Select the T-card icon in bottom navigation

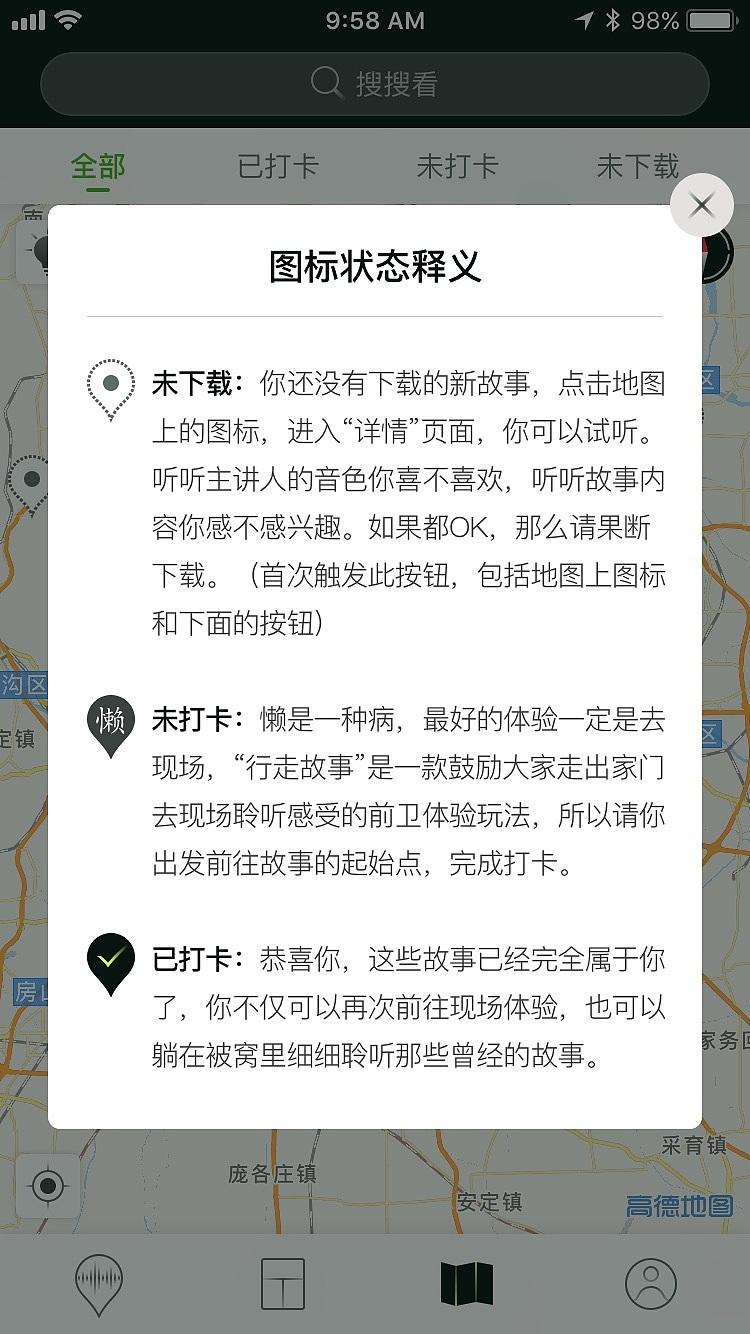click(283, 1285)
